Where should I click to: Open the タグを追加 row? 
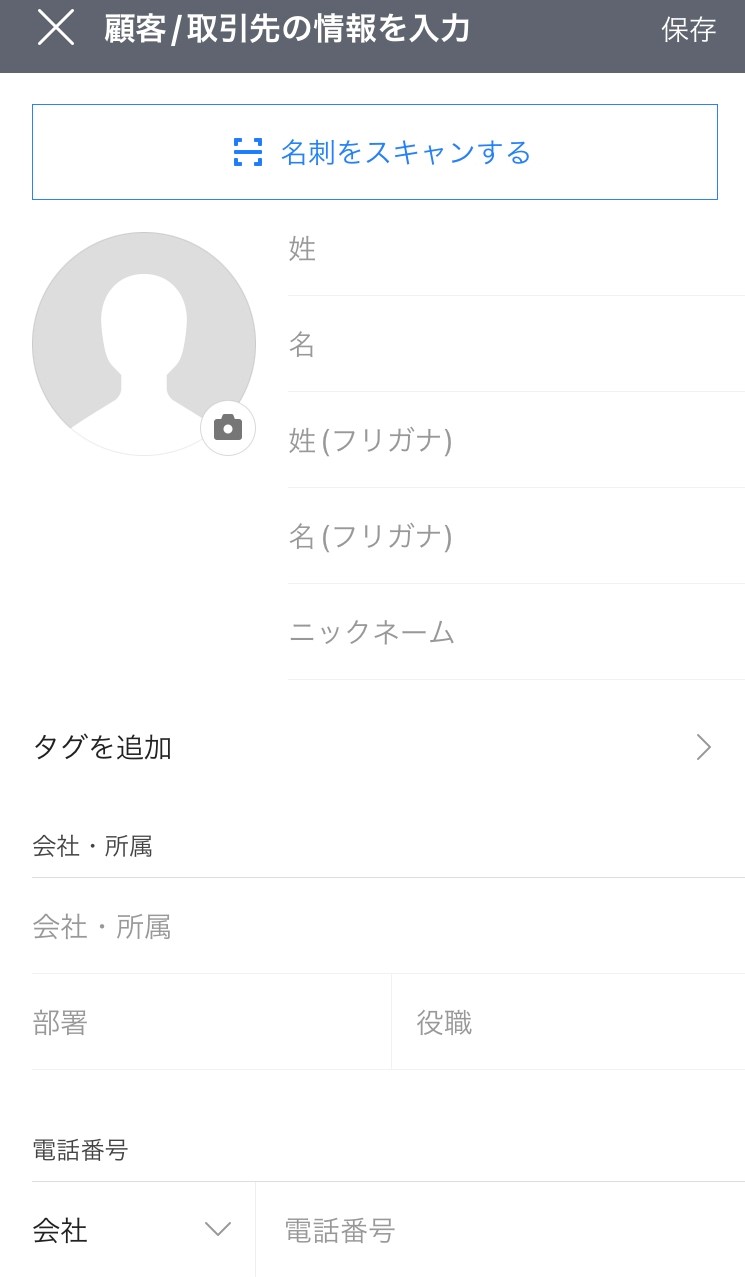coord(372,747)
